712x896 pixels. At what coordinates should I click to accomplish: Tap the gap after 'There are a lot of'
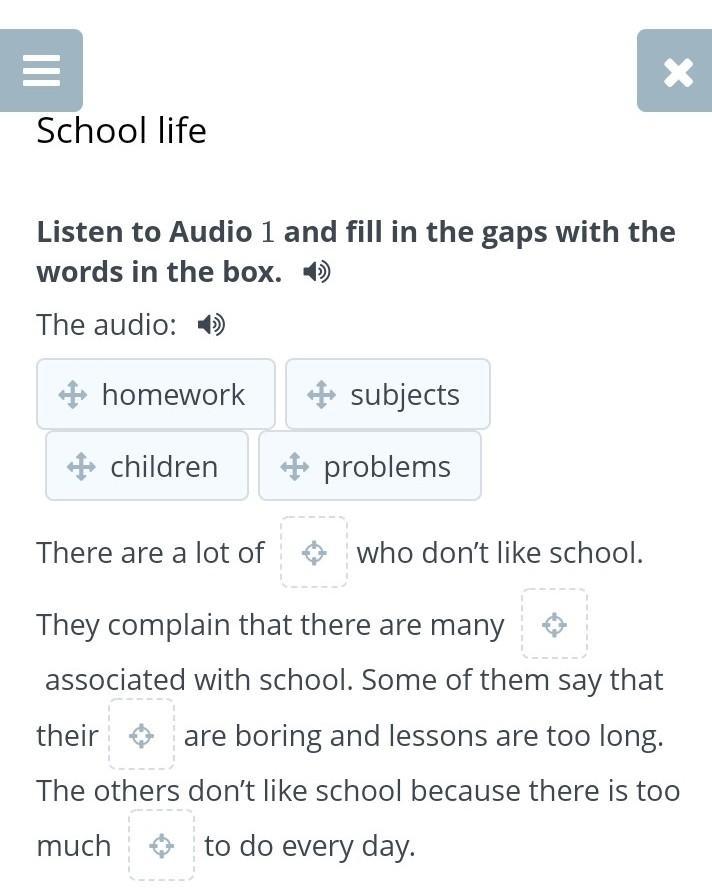314,552
